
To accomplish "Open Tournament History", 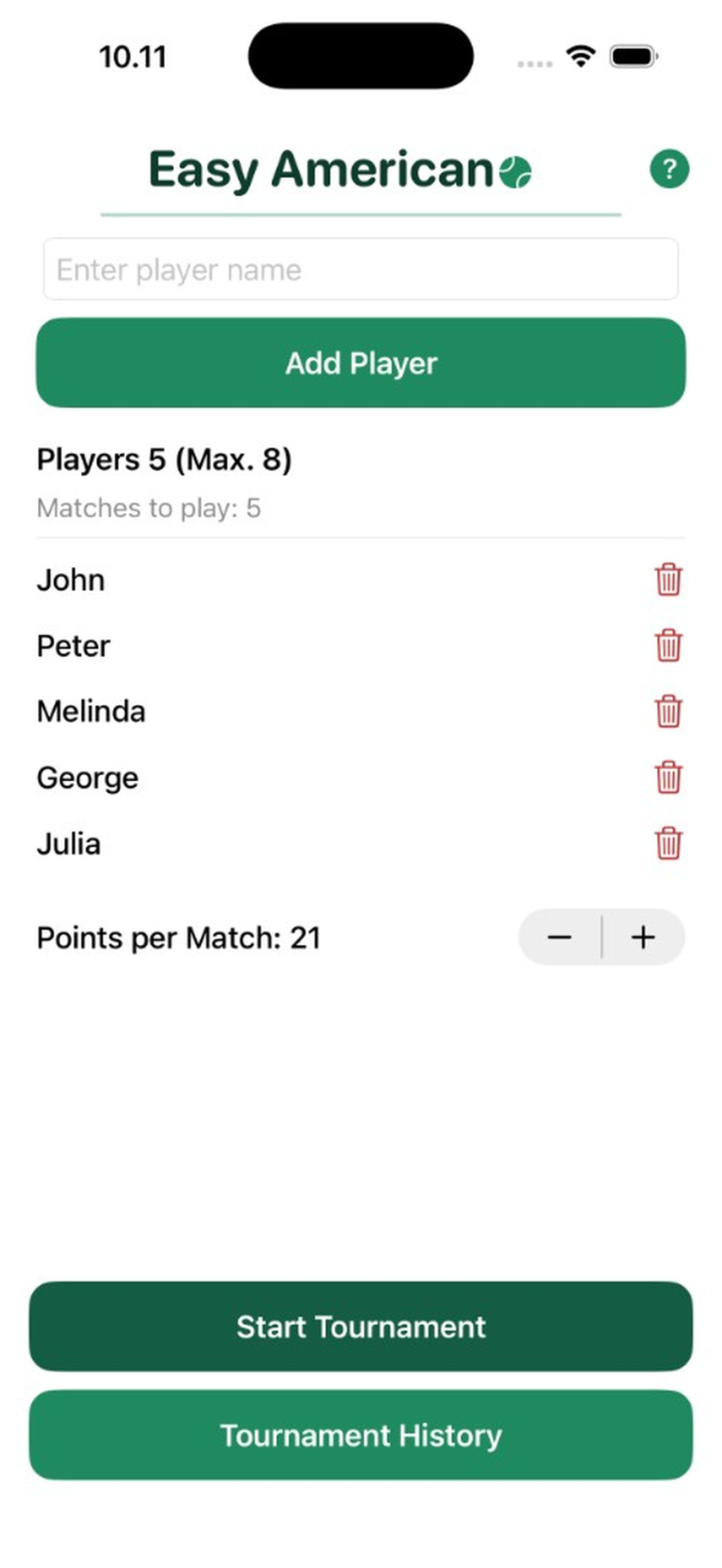I will tap(360, 1435).
